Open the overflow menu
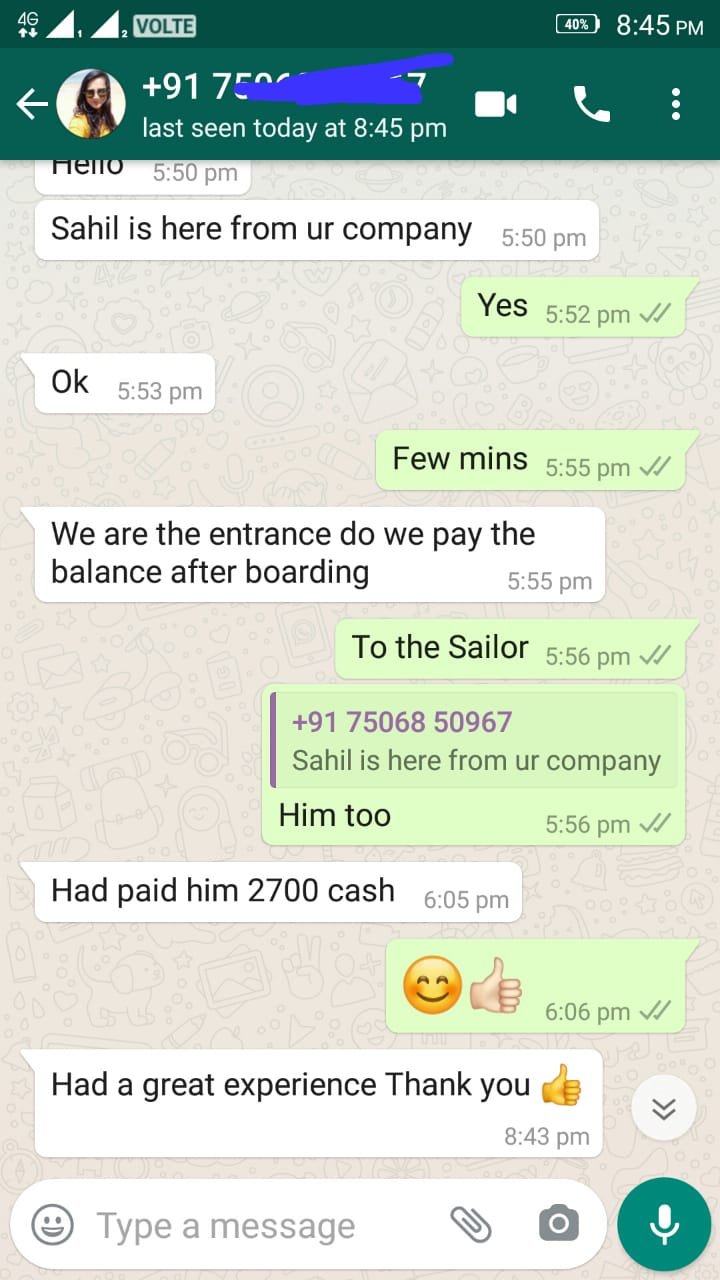Screen dimensions: 720x1280 (x=676, y=104)
